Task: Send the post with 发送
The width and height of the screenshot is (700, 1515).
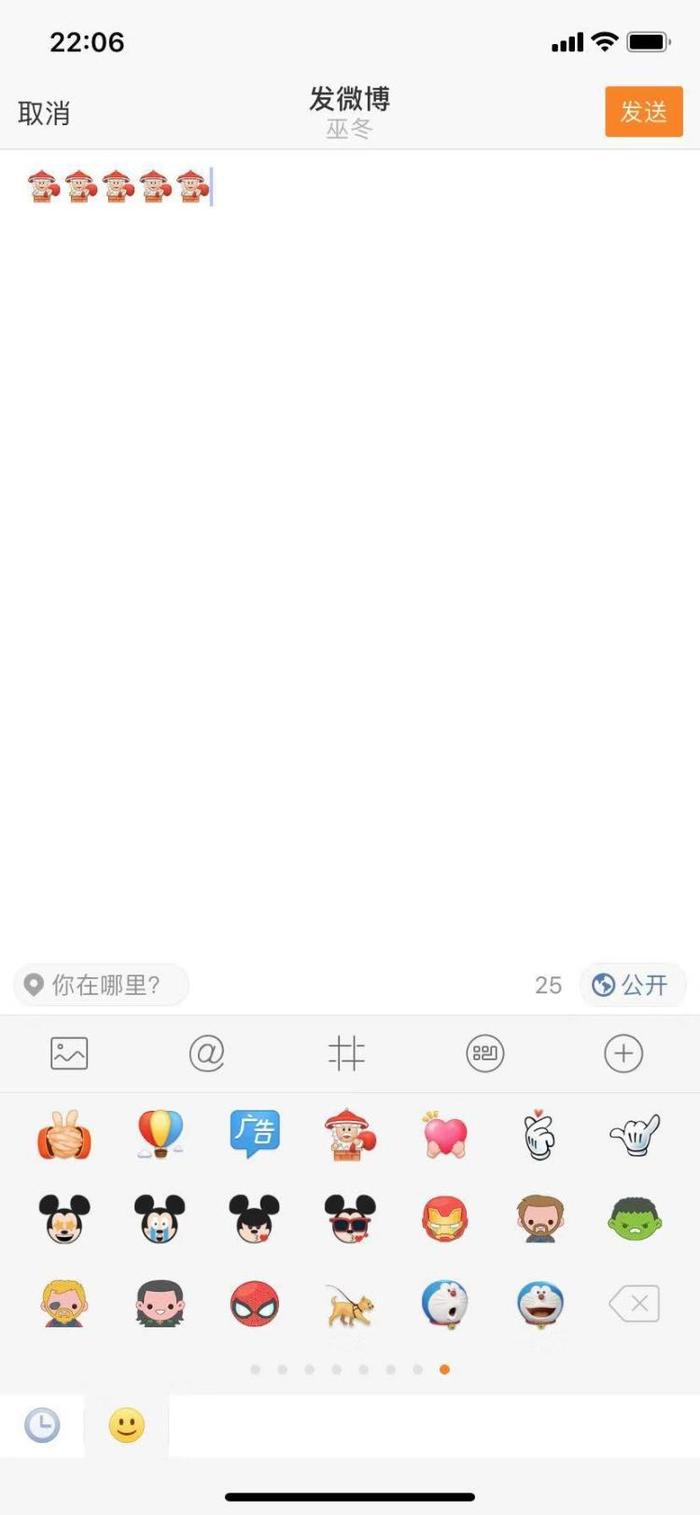Action: (643, 111)
